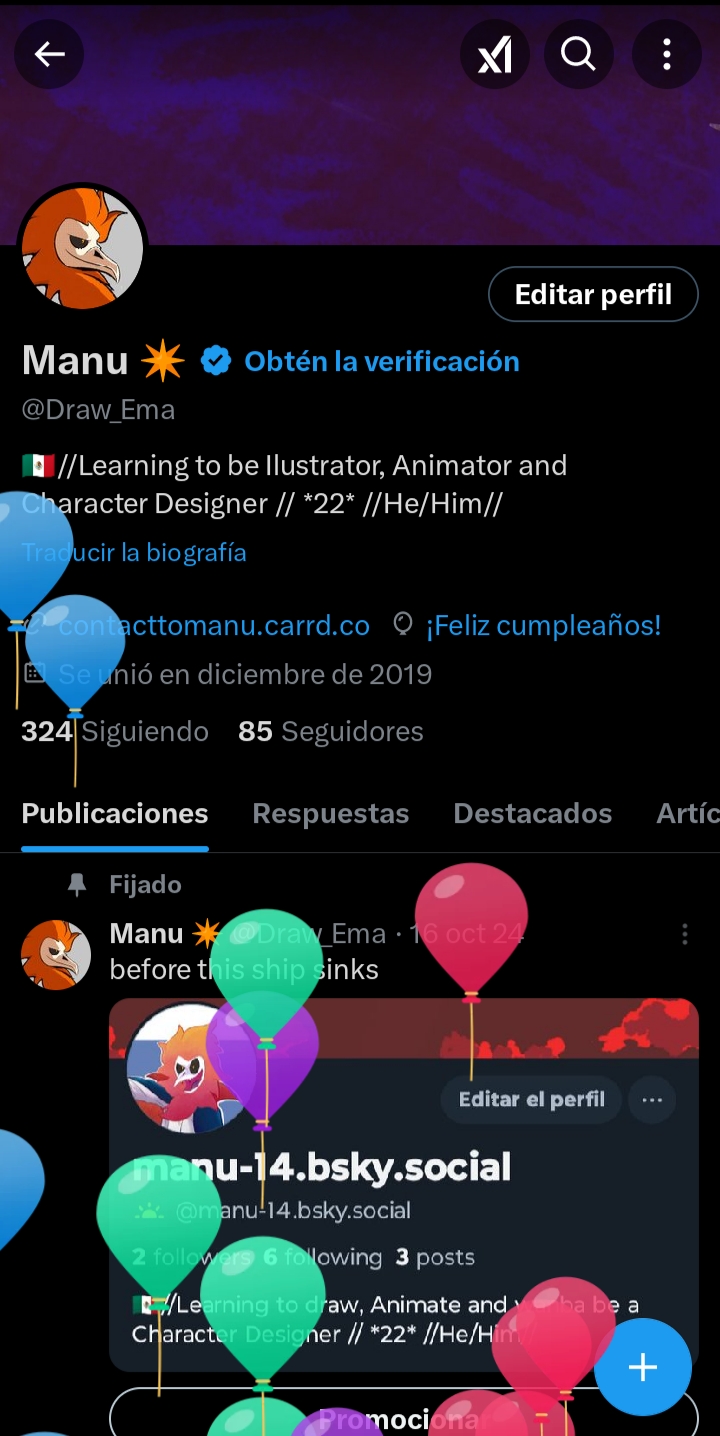Viewport: 720px width, 1436px height.
Task: Open the Grok icon in the header
Action: pyautogui.click(x=494, y=54)
